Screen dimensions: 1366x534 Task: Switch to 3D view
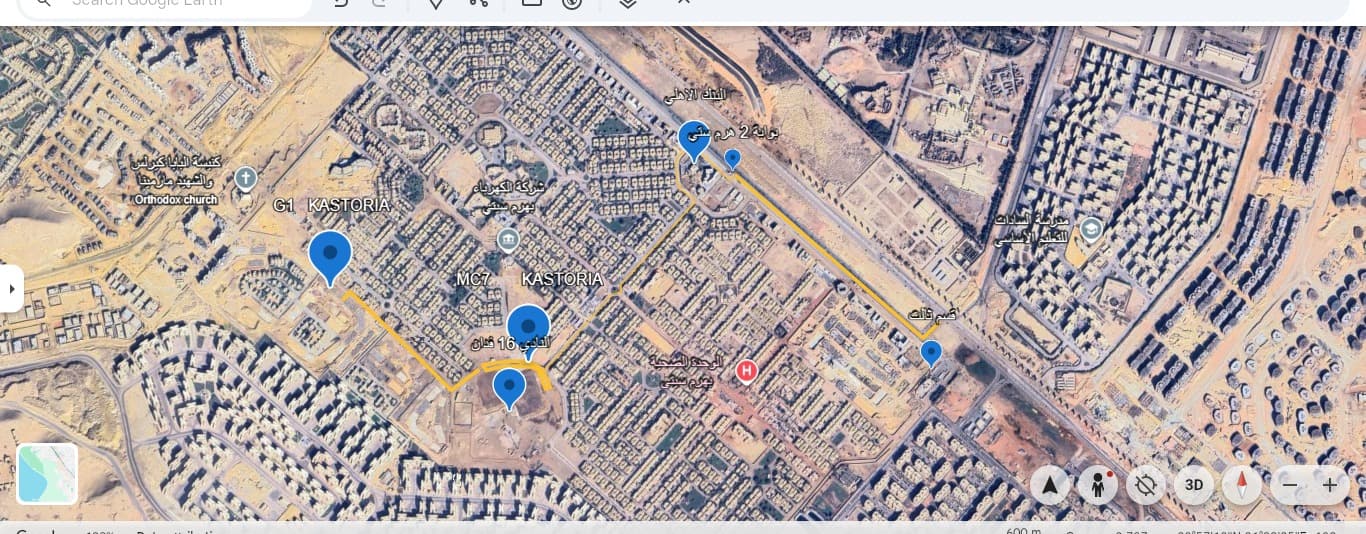[x=1193, y=486]
